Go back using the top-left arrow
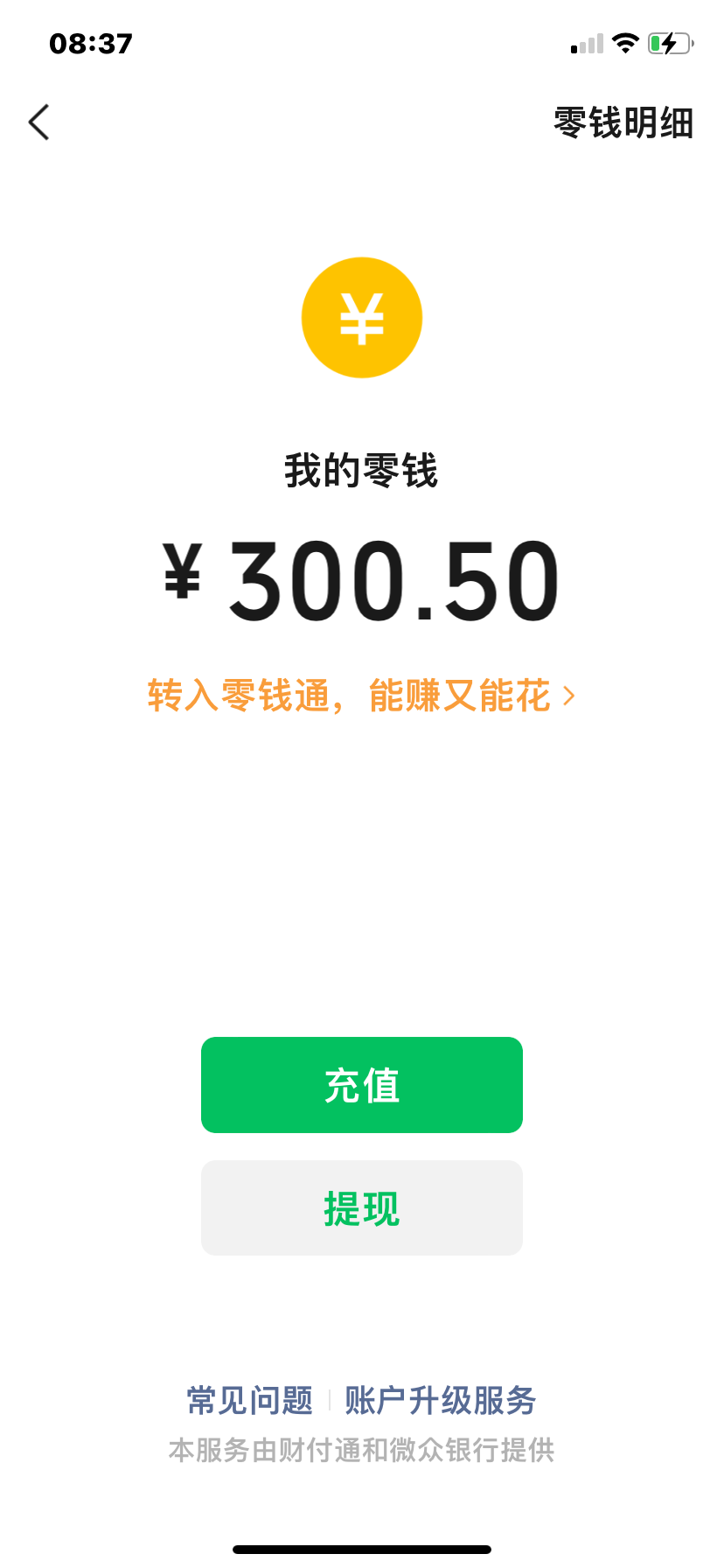724x1568 pixels. click(x=39, y=122)
